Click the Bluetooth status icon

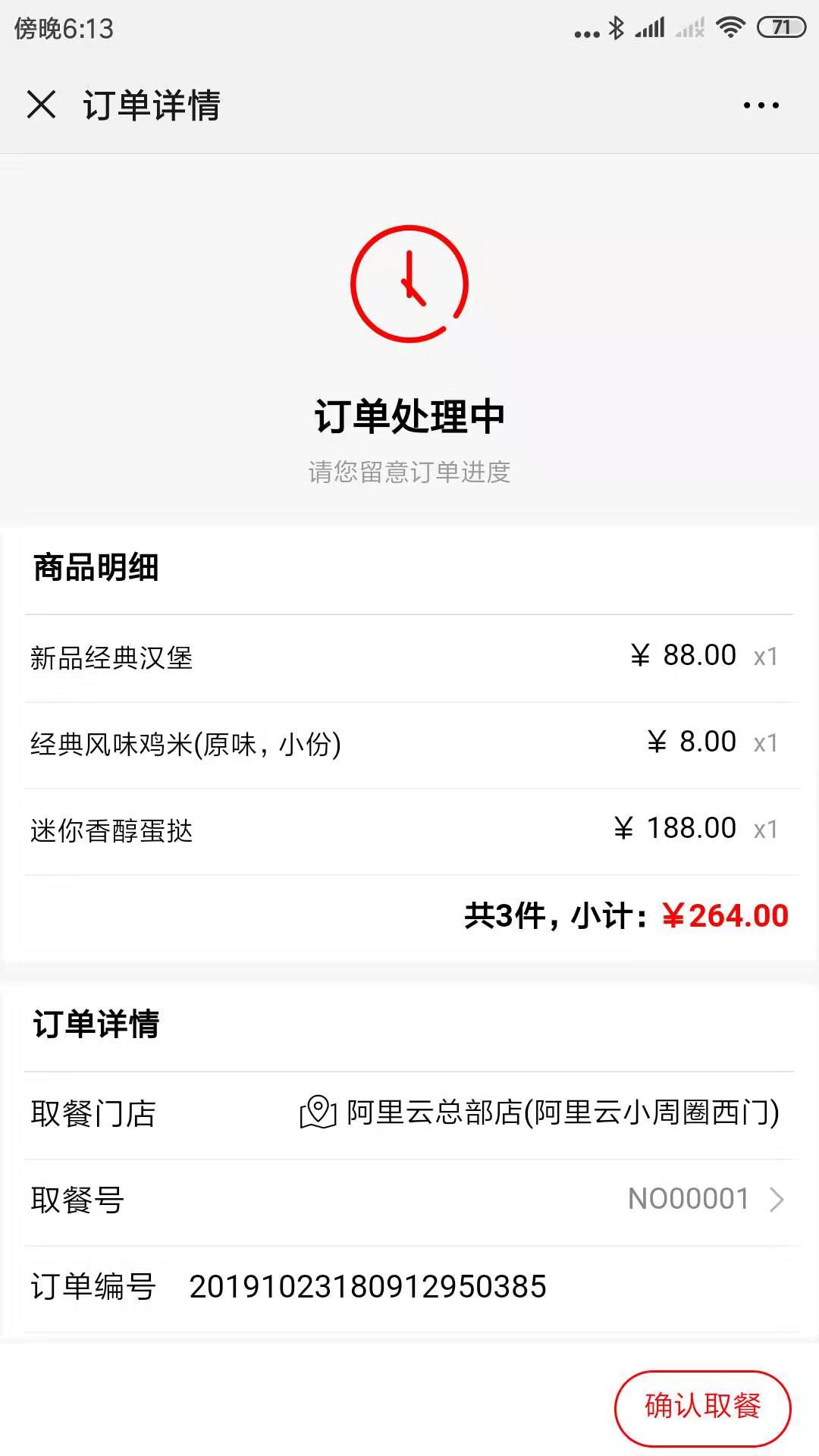[616, 26]
